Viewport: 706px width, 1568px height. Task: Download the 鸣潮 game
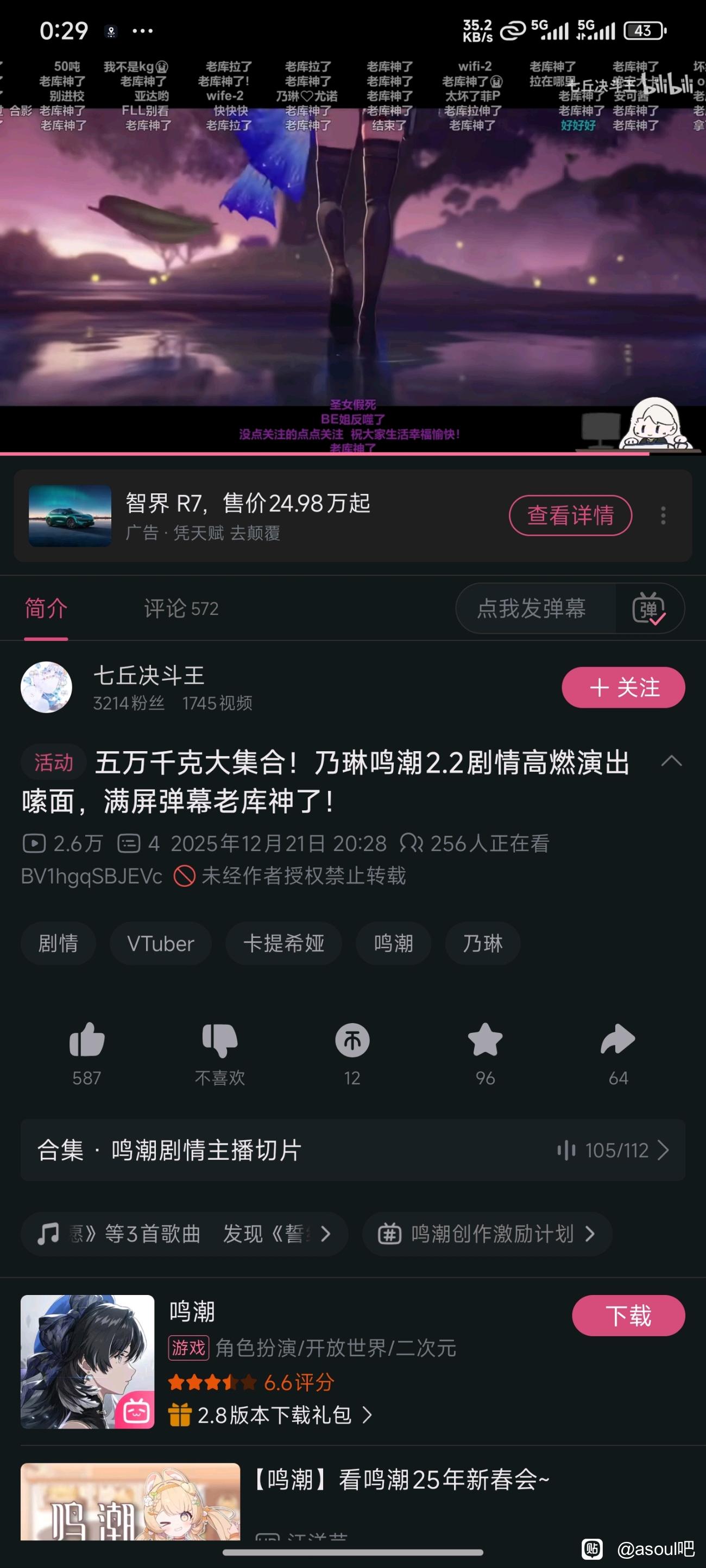(x=627, y=1316)
